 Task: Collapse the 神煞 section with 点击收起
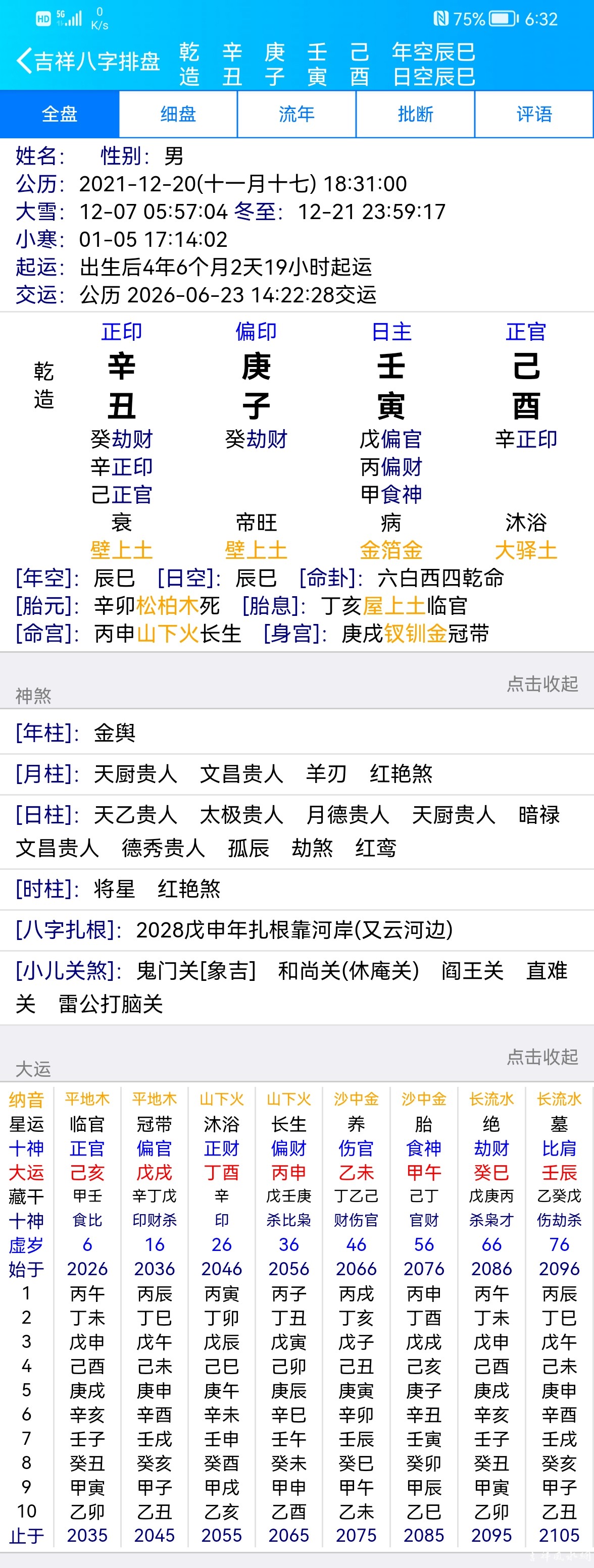tap(542, 684)
